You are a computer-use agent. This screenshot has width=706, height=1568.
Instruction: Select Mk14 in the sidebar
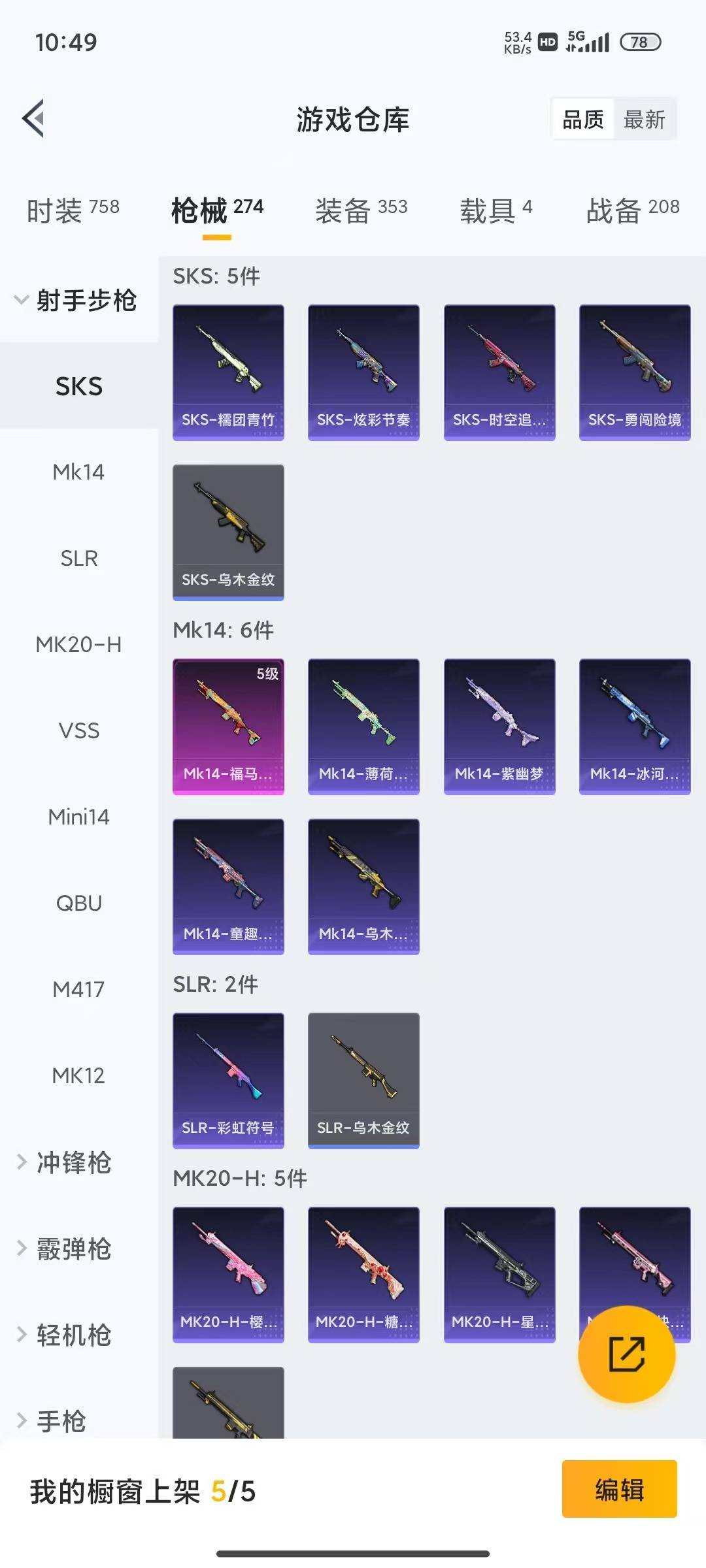[x=78, y=472]
